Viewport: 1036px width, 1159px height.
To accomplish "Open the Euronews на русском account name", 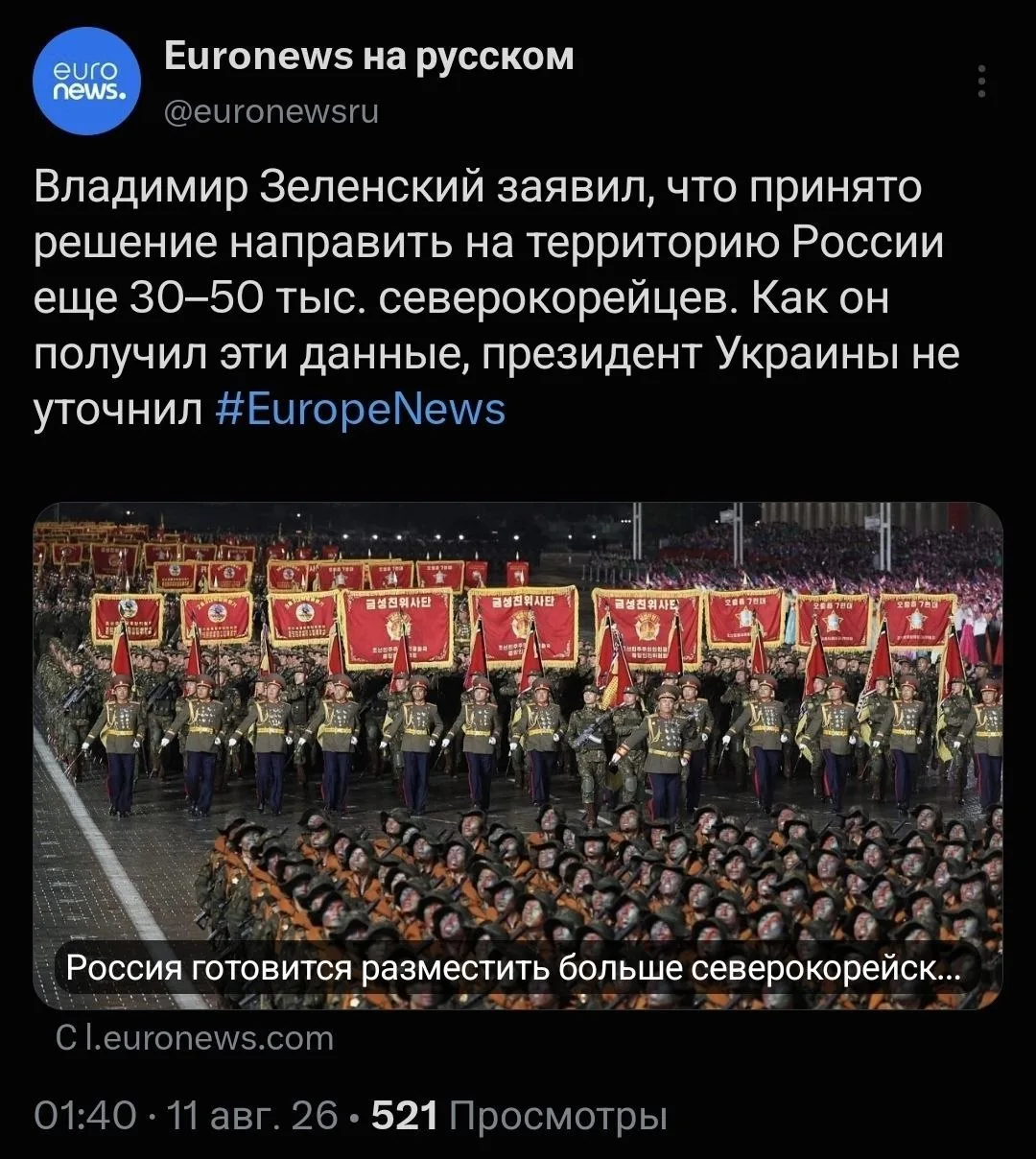I will click(x=369, y=57).
